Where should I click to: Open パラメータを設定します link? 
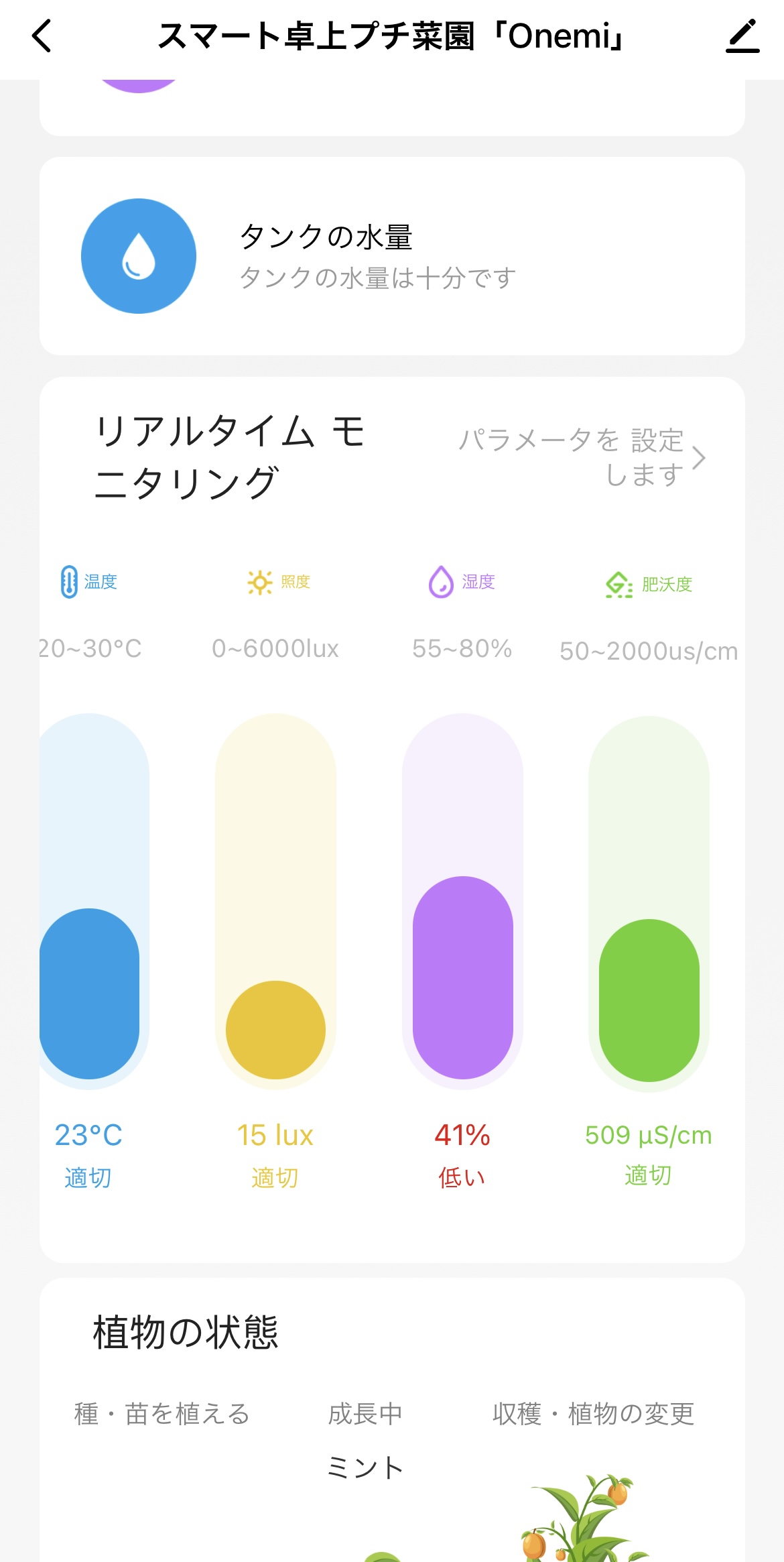click(x=582, y=458)
